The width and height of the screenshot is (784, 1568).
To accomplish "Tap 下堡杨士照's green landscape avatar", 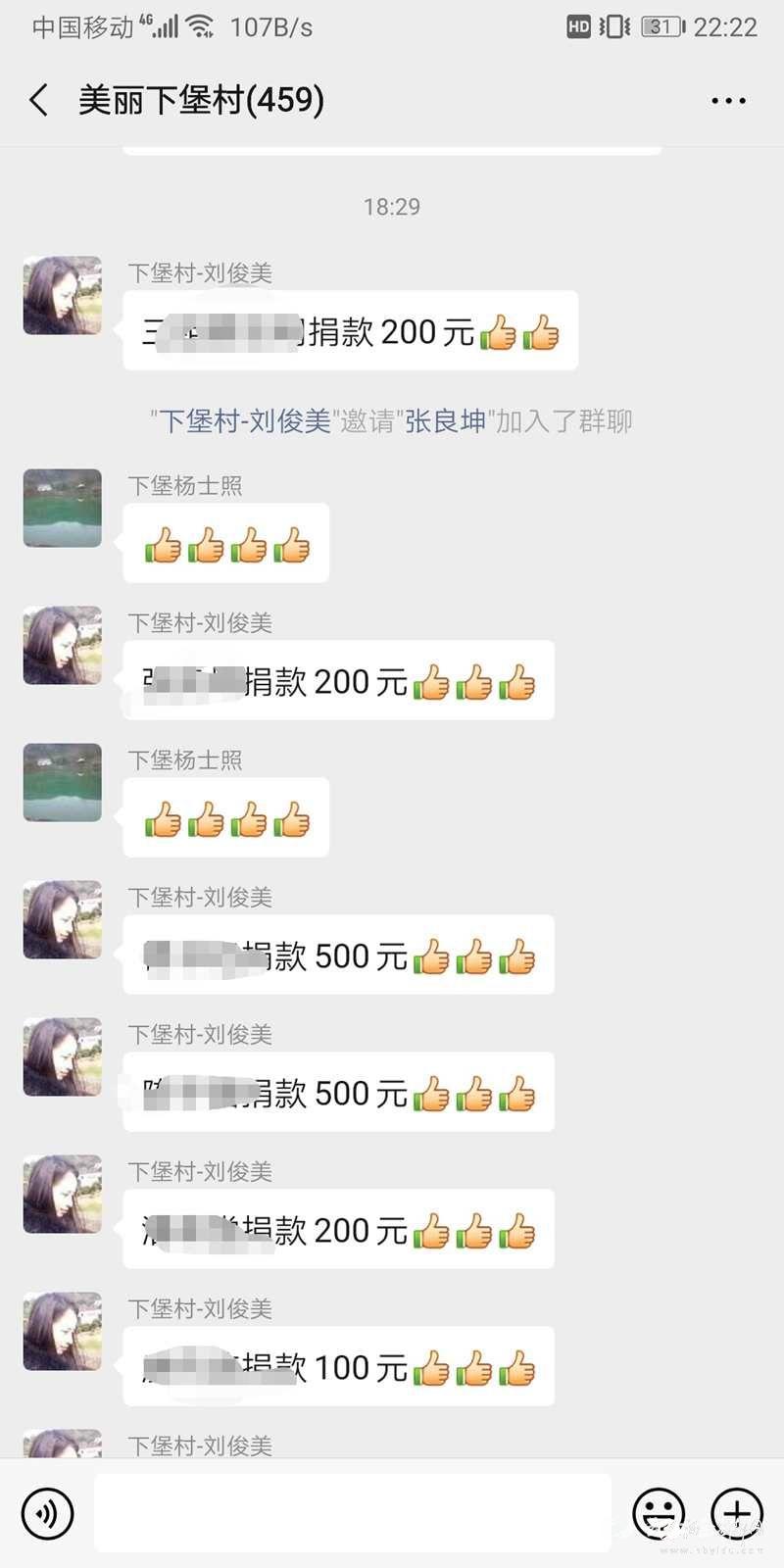I will (63, 508).
